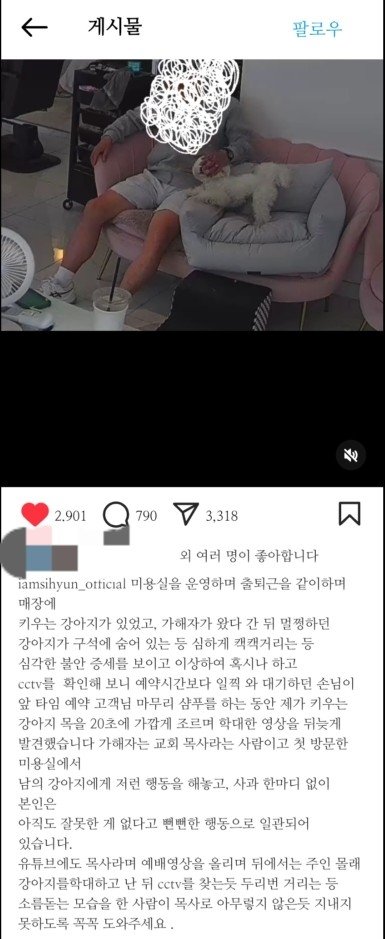The width and height of the screenshot is (385, 939).
Task: Open the iamsihyun_official profile link
Action: [72, 584]
